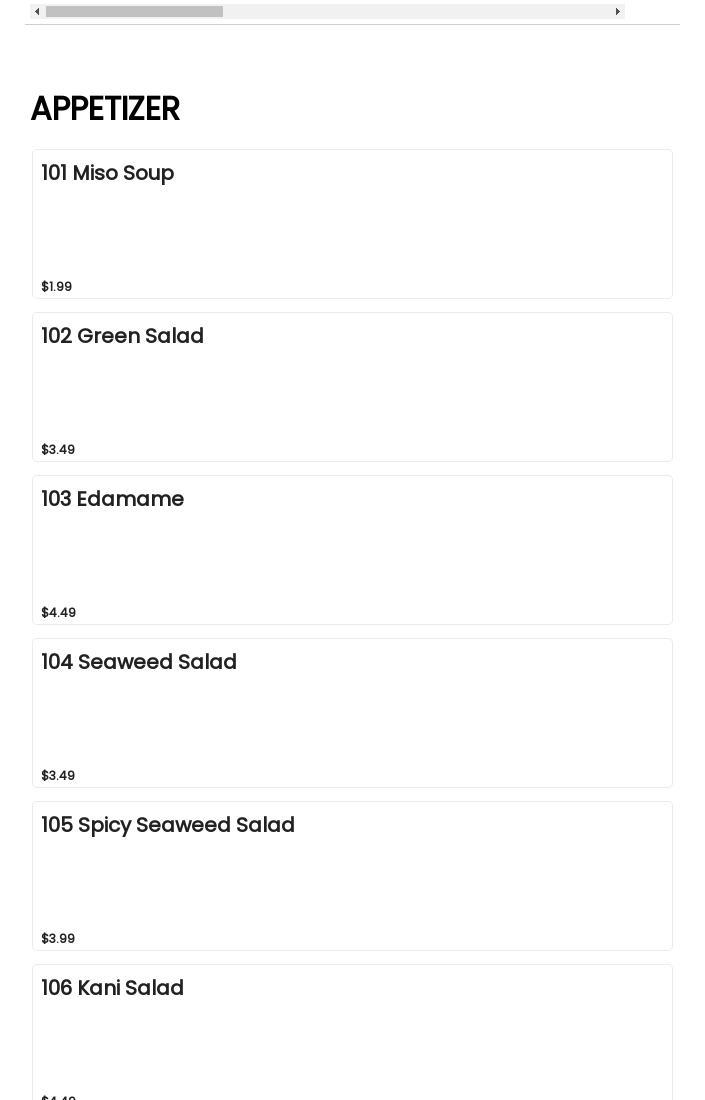Viewport: 705px width, 1100px height.
Task: Open the 103 Edamame menu item
Action: click(x=352, y=550)
